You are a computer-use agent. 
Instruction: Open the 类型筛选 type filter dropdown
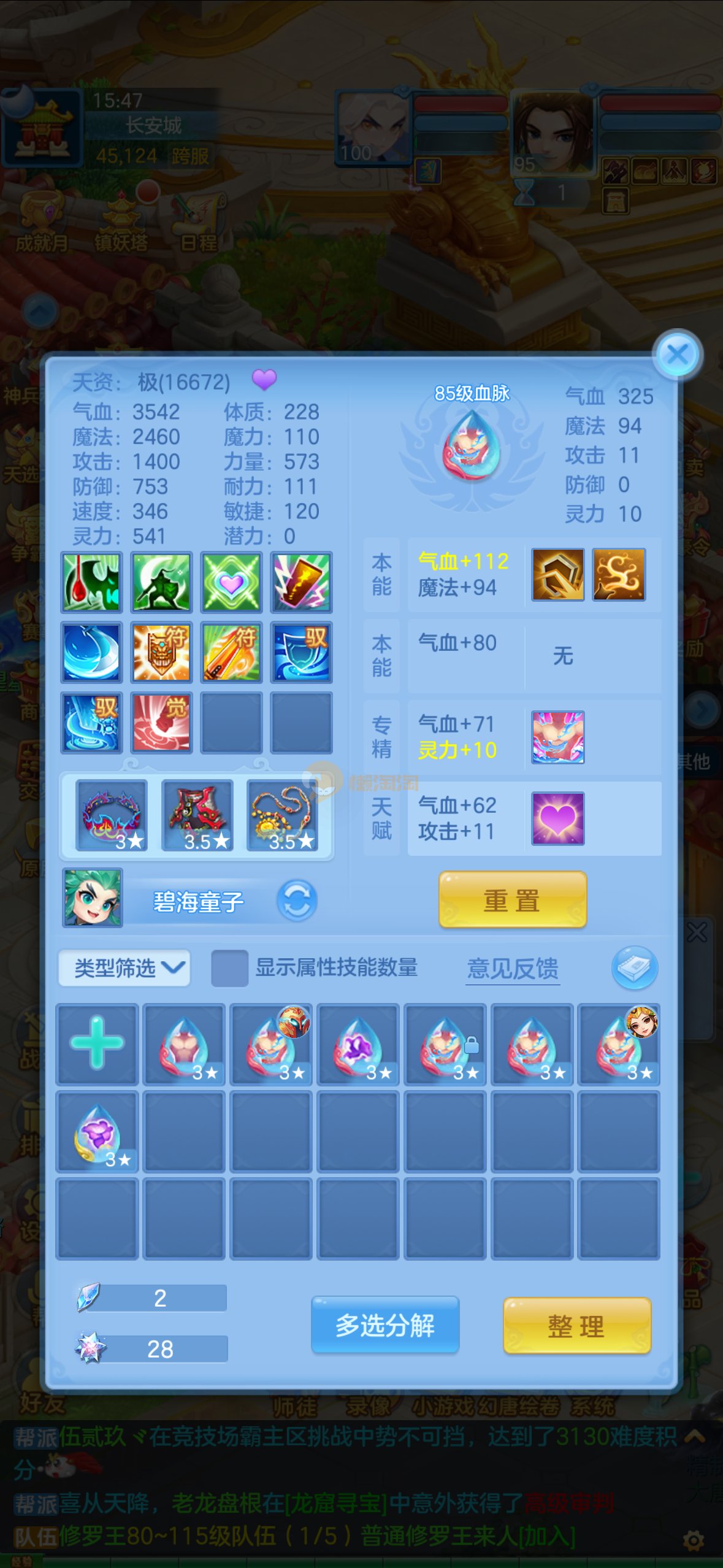coord(124,968)
